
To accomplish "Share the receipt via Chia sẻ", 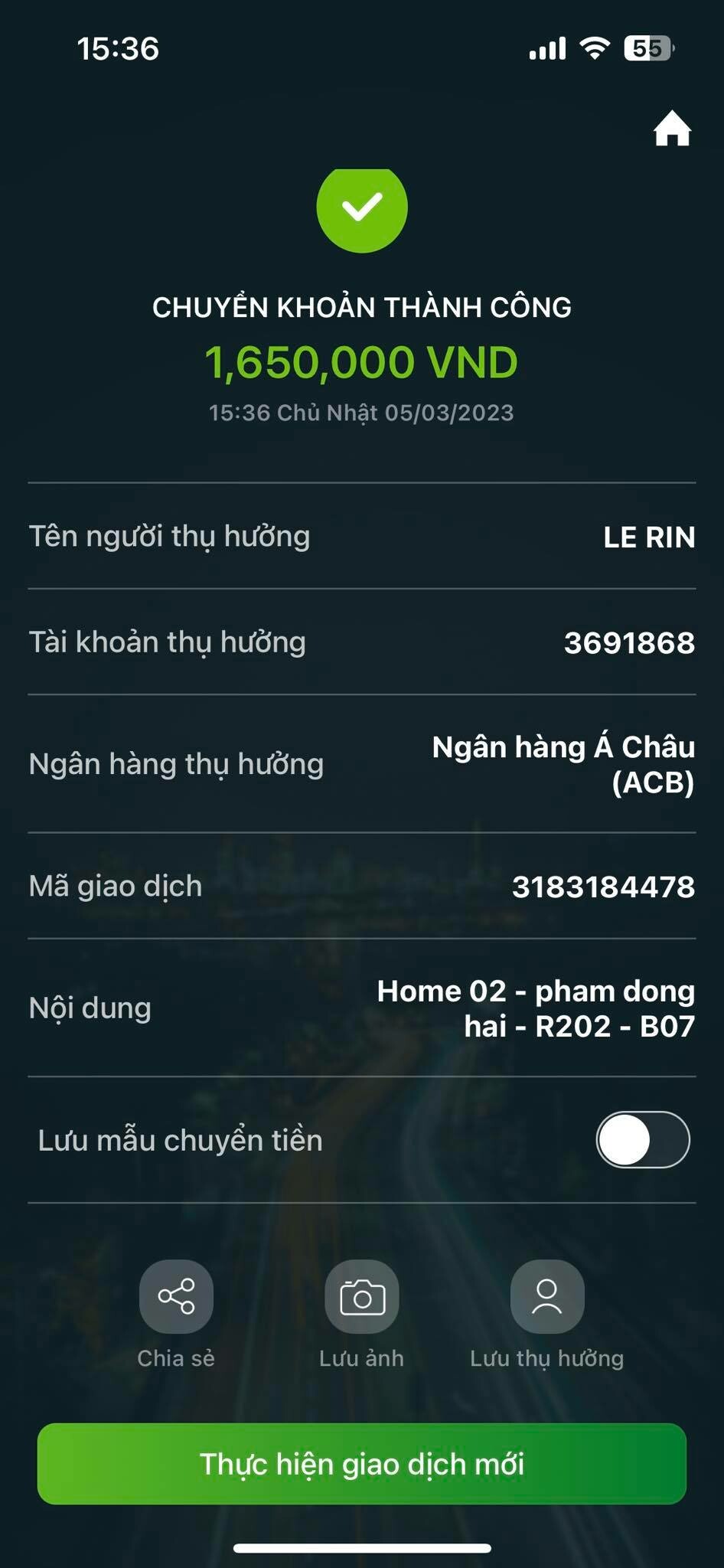I will coord(176,1297).
